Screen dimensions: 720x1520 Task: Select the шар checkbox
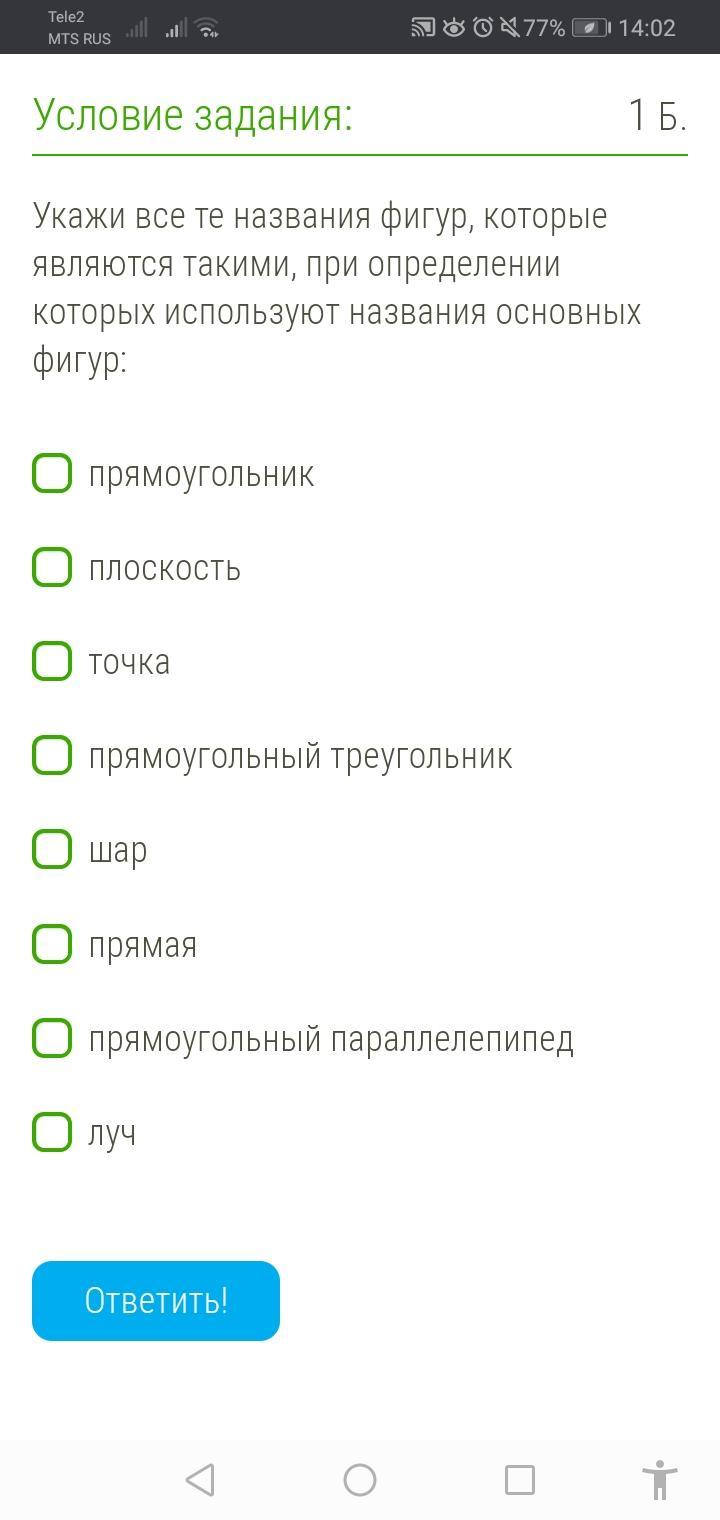pyautogui.click(x=52, y=849)
